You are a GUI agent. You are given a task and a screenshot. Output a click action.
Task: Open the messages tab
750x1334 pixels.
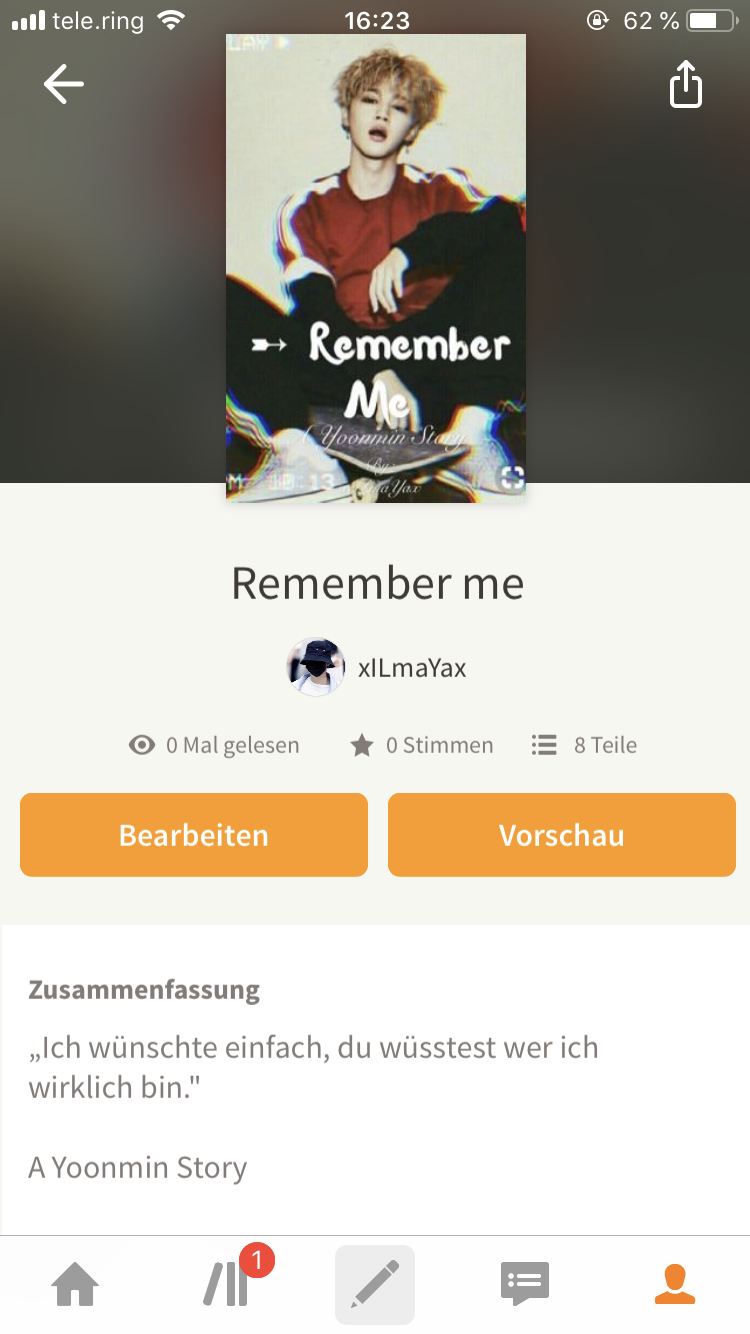tap(525, 1285)
